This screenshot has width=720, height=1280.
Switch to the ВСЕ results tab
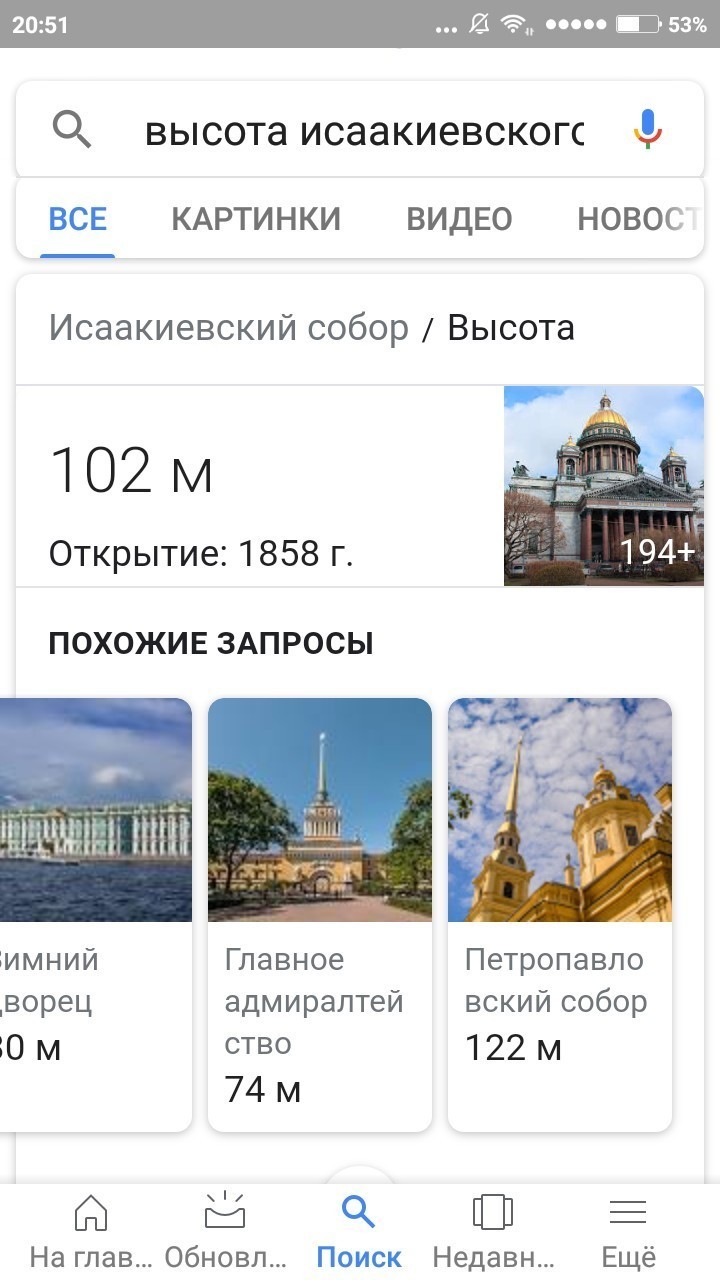78,219
